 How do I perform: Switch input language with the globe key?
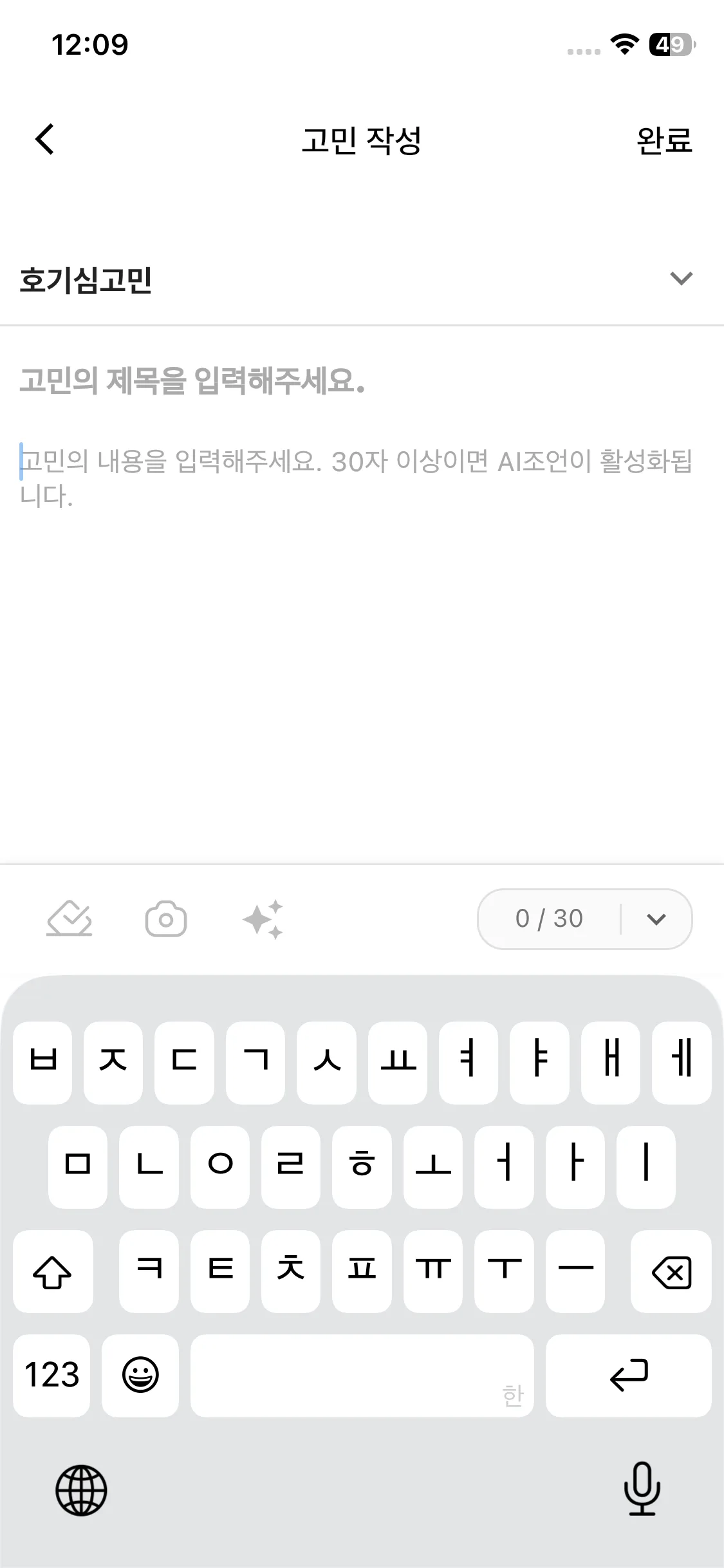[81, 1489]
